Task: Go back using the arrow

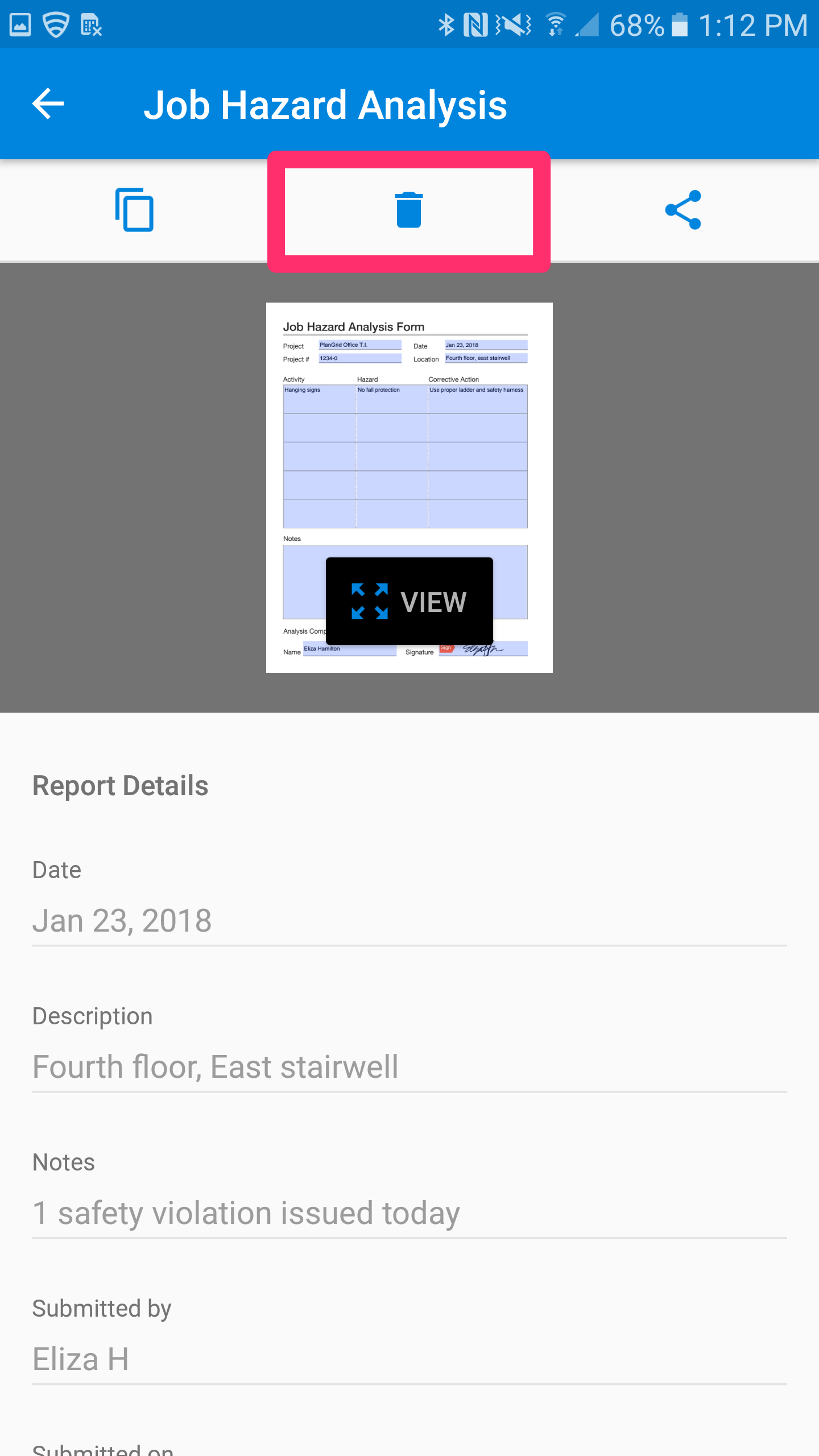Action: (48, 104)
